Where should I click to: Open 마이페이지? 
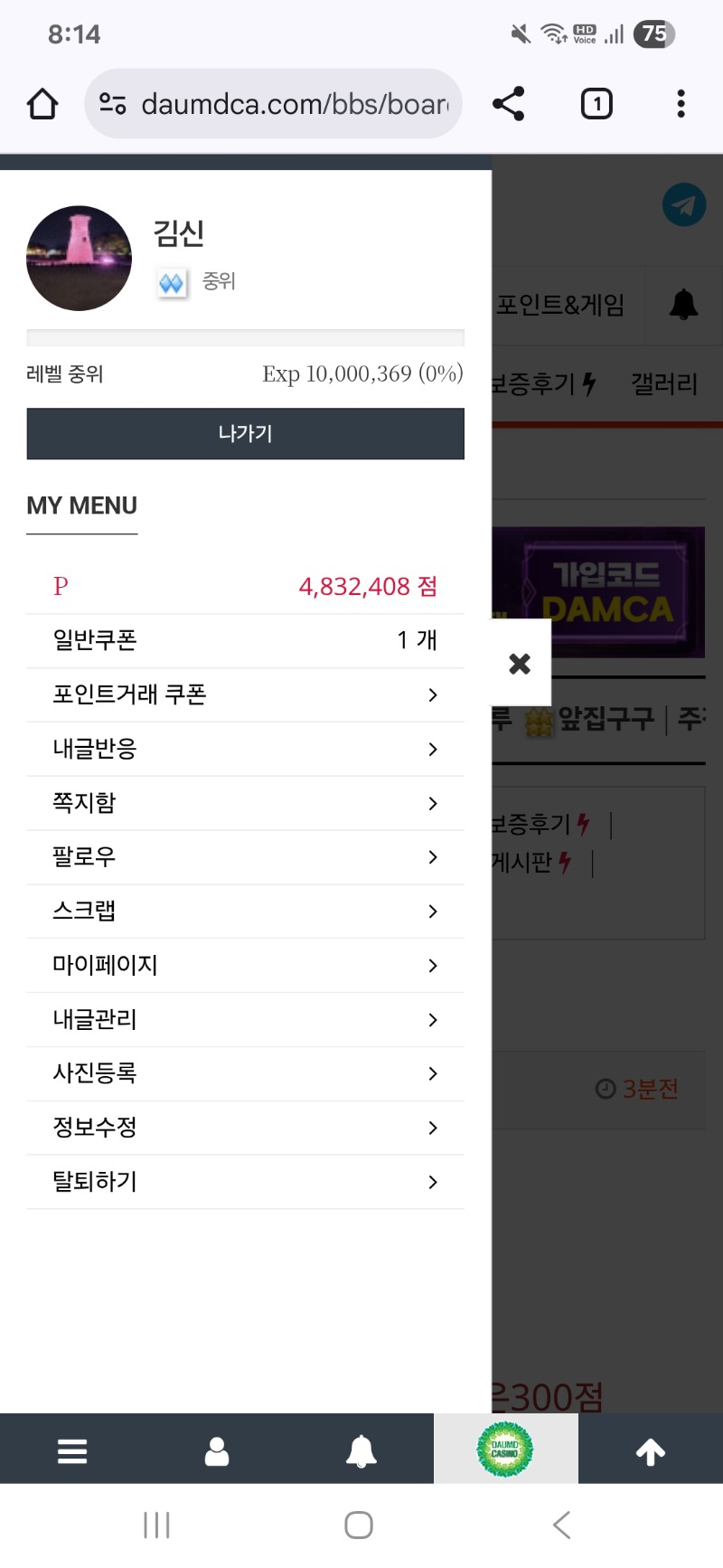pyautogui.click(x=245, y=965)
